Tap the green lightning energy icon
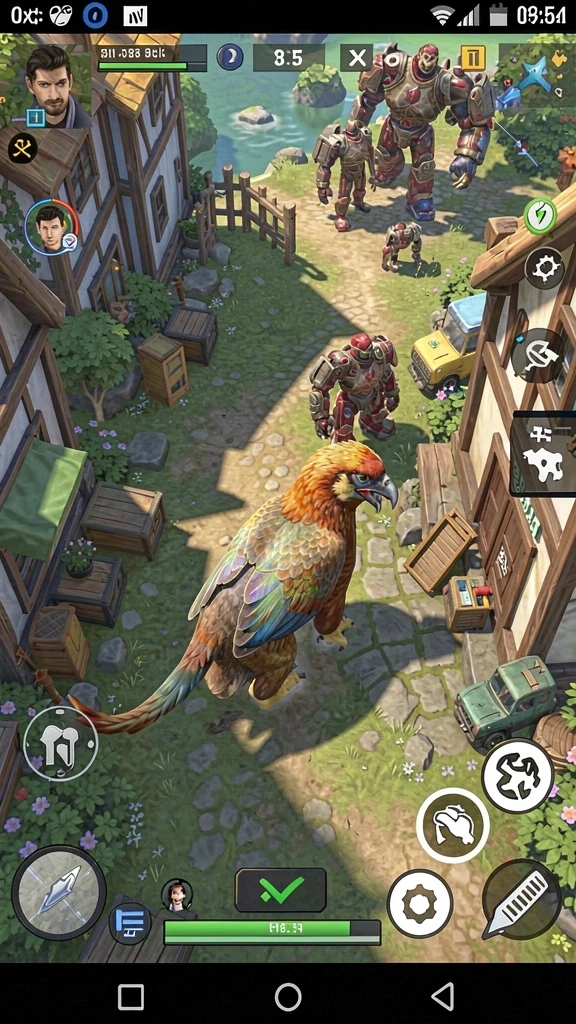The height and width of the screenshot is (1024, 576). pos(540,216)
